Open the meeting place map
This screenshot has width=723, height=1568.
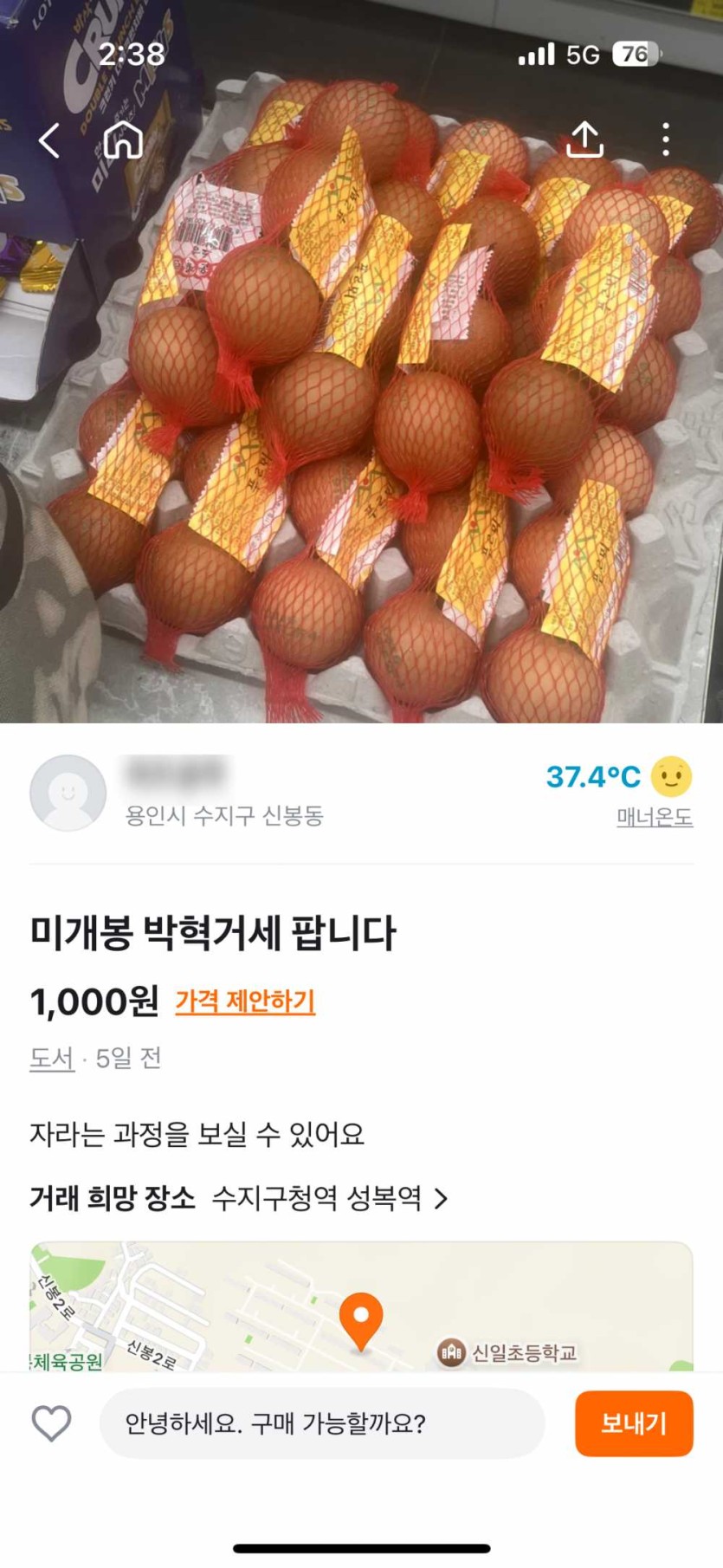[361, 1306]
